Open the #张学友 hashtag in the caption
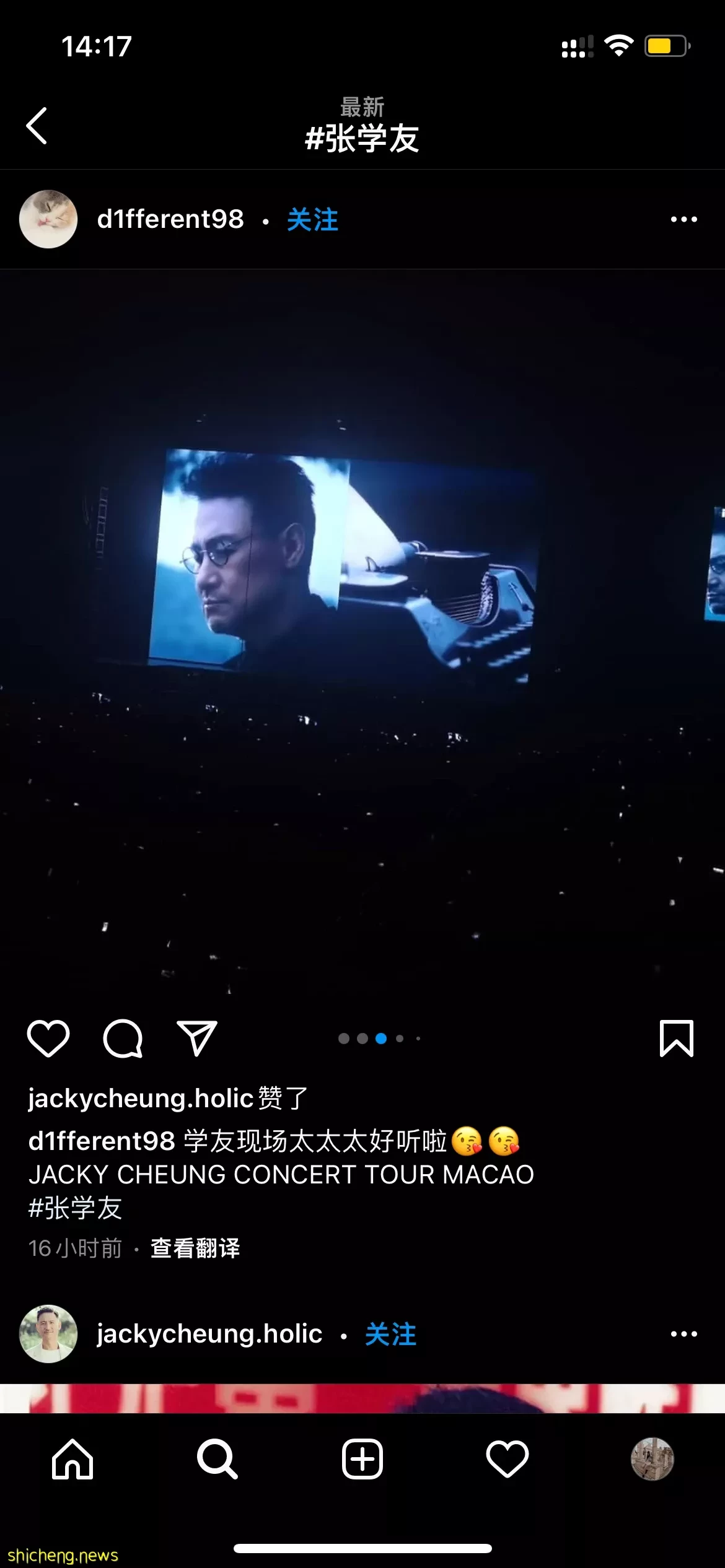725x1568 pixels. pos(76,1208)
